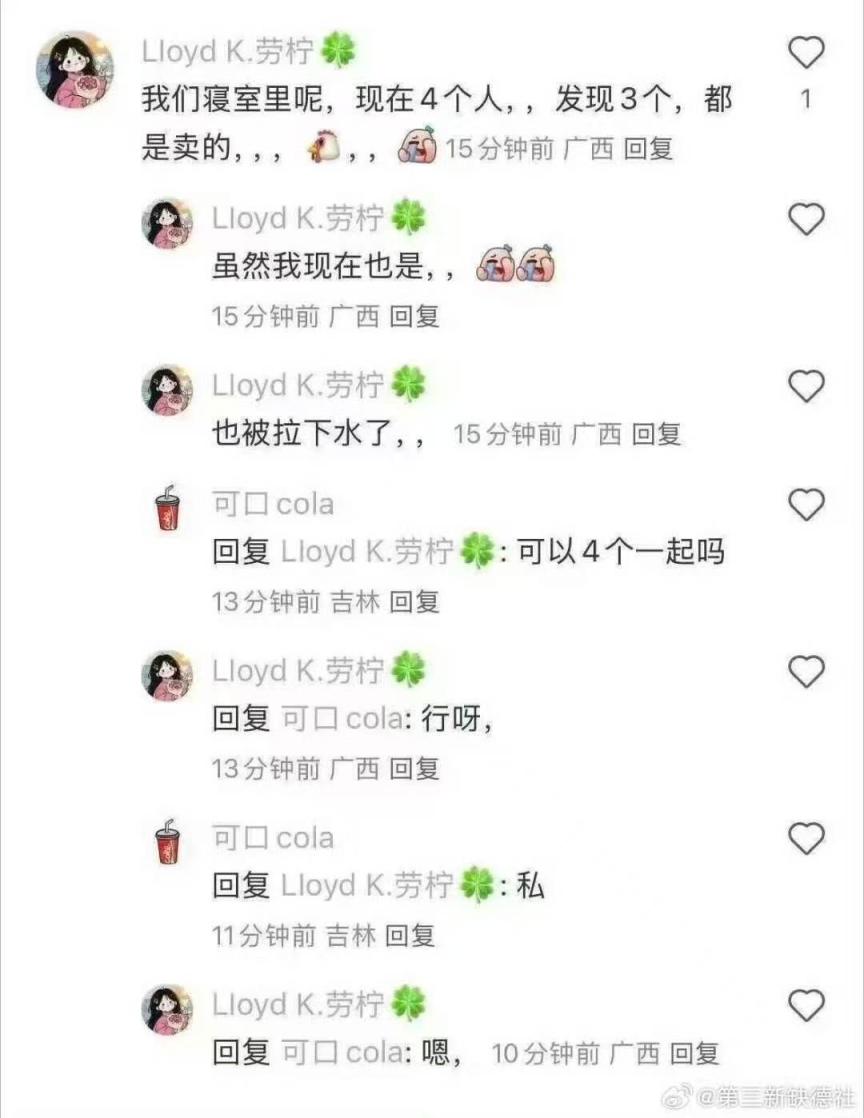864x1118 pixels.
Task: Open username 可口cola above the 私 reply
Action: click(273, 838)
